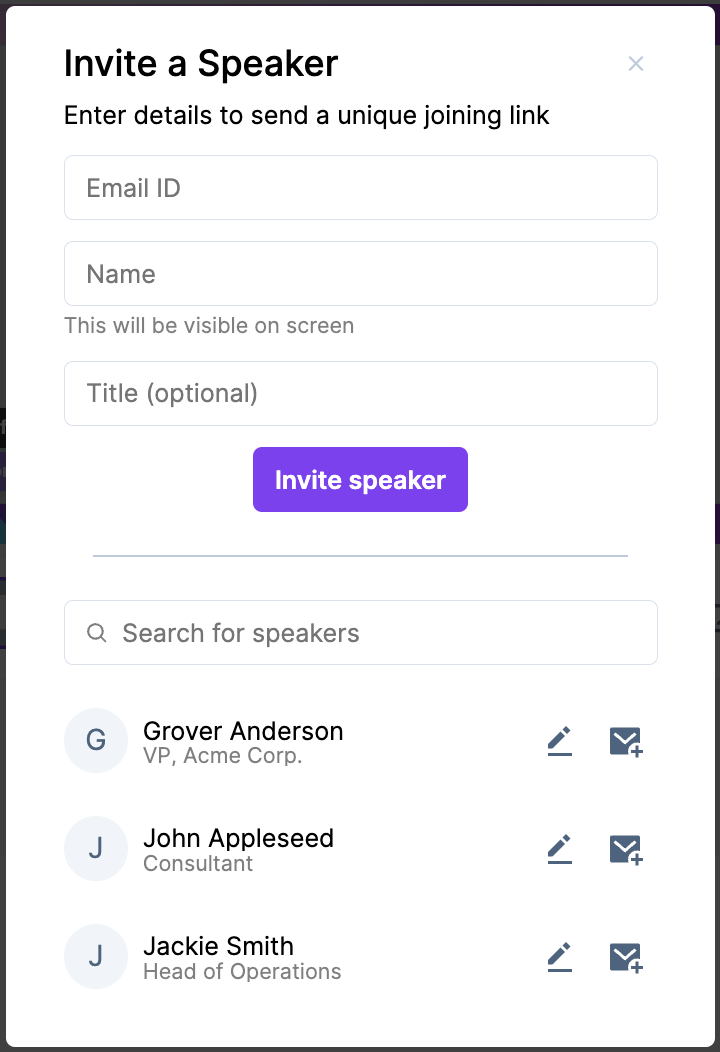This screenshot has height=1052, width=720.
Task: Open the Search for speakers box
Action: tap(360, 633)
